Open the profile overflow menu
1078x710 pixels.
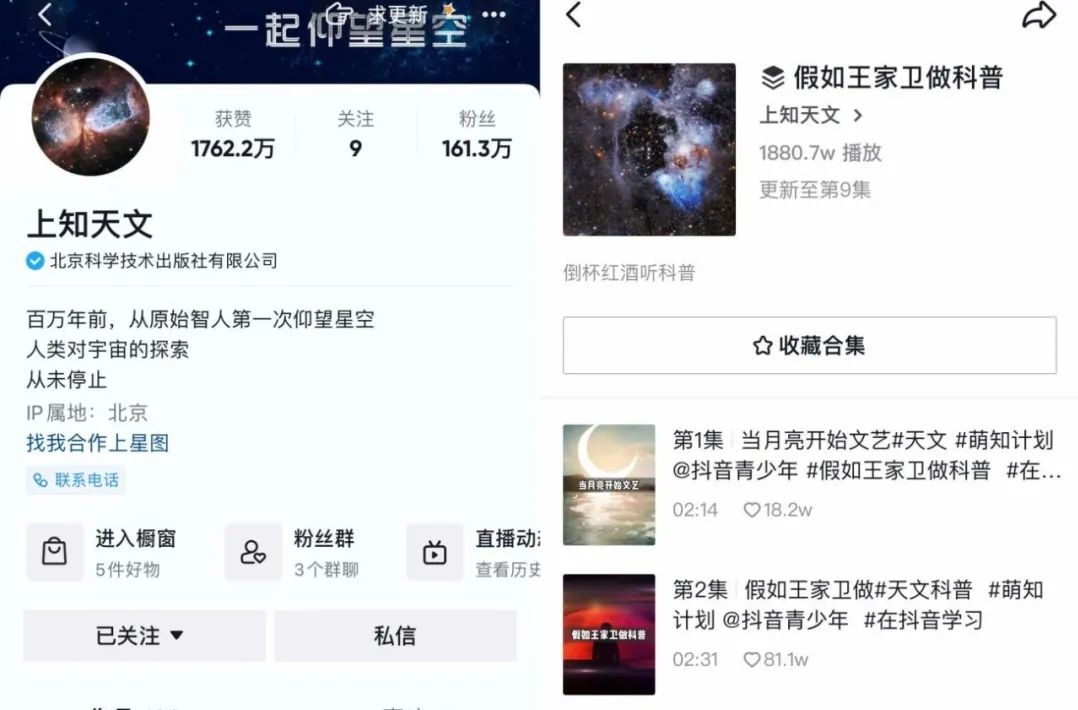494,14
